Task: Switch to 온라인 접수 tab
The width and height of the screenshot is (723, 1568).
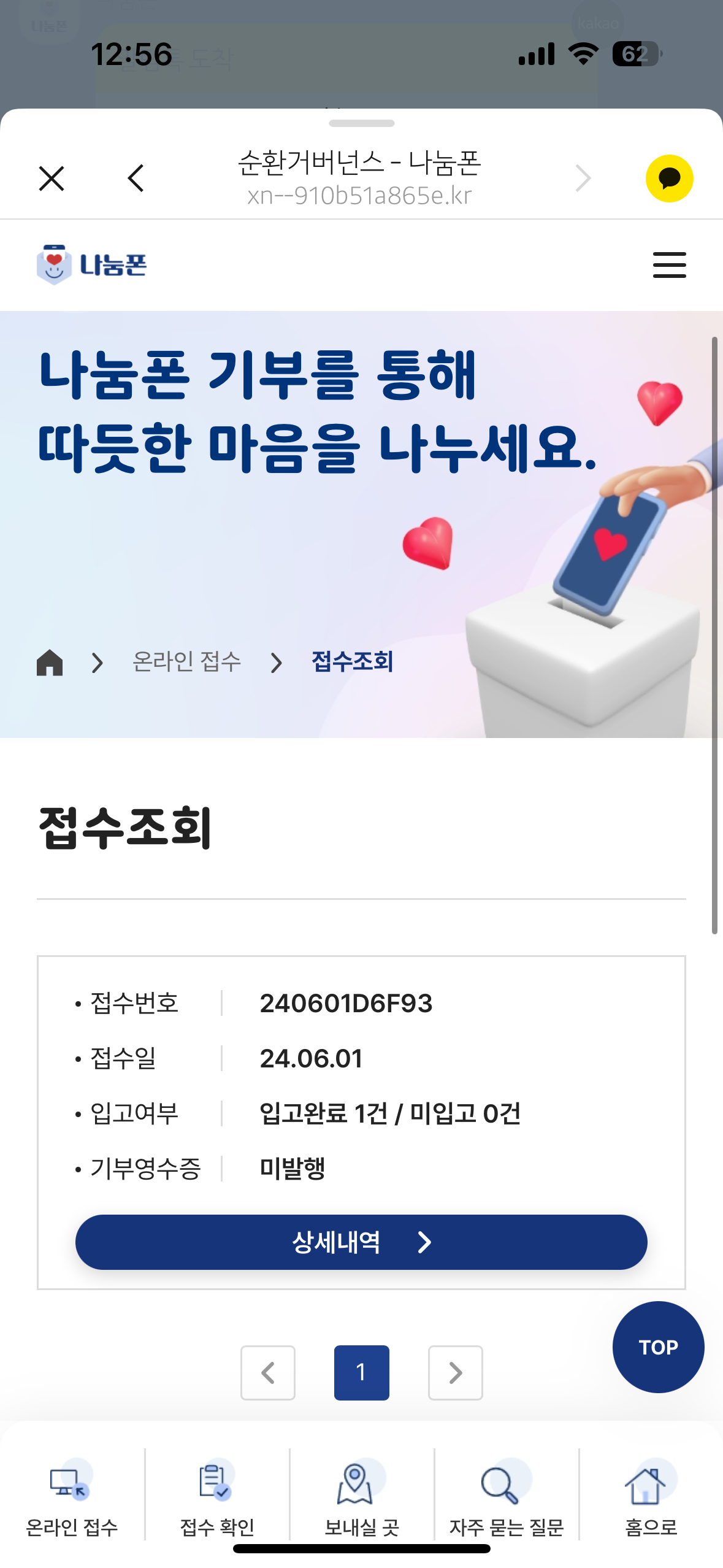Action: coord(72,1497)
